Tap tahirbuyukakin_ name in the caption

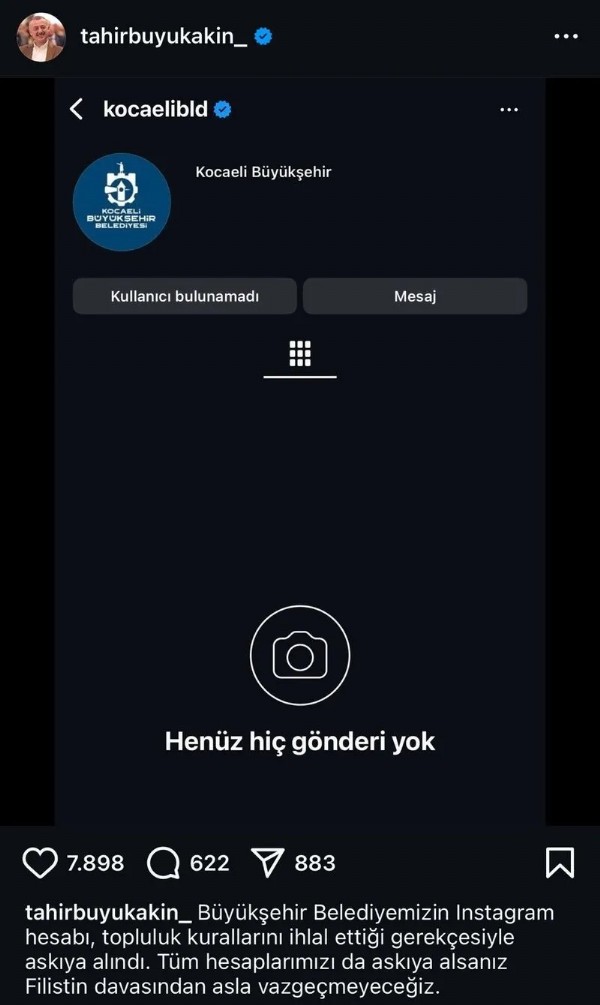click(x=107, y=913)
